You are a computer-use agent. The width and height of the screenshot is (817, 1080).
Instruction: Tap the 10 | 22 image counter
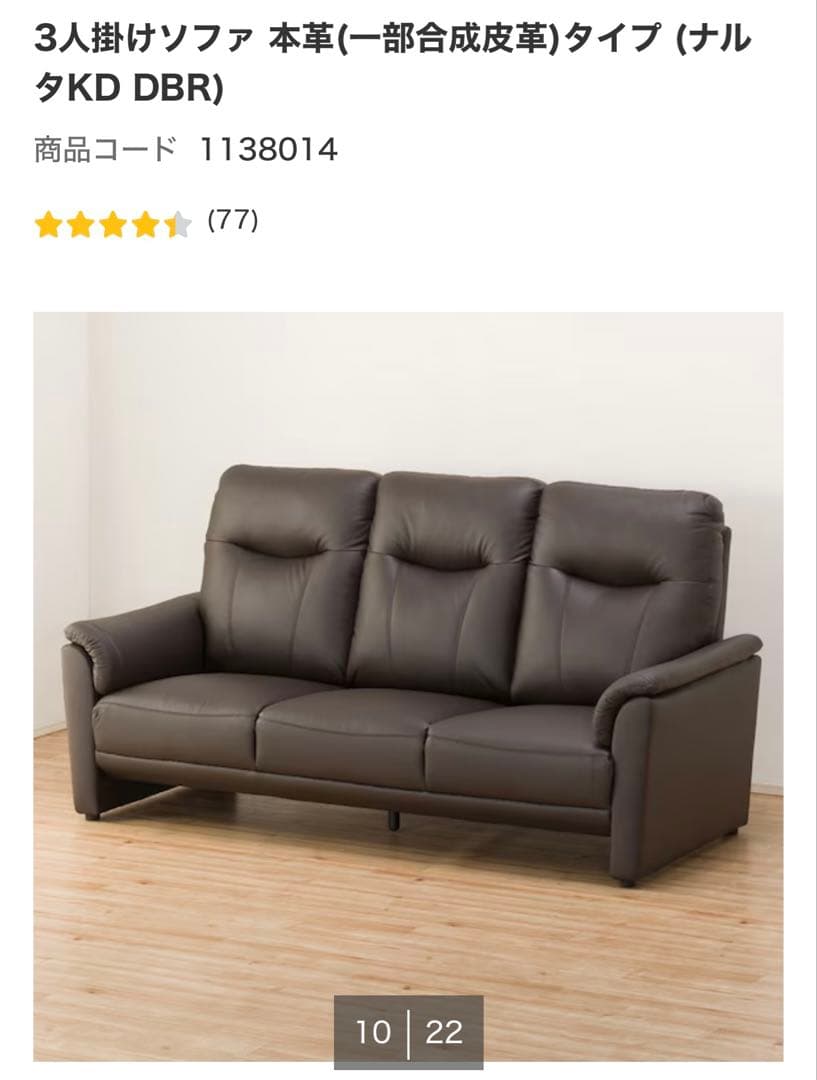[408, 1031]
